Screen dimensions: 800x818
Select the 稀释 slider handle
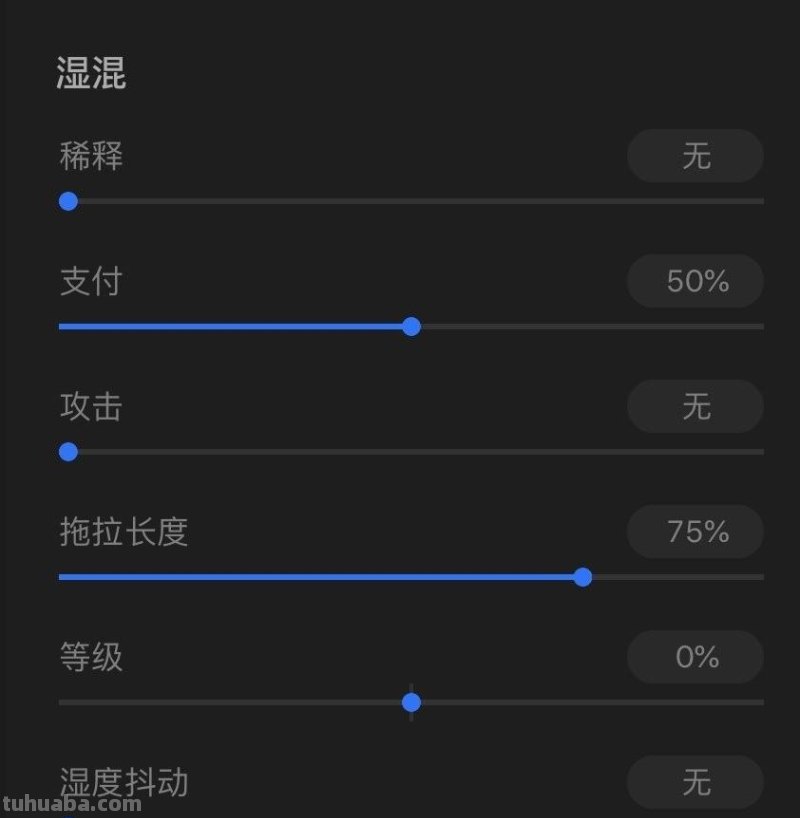pos(67,201)
